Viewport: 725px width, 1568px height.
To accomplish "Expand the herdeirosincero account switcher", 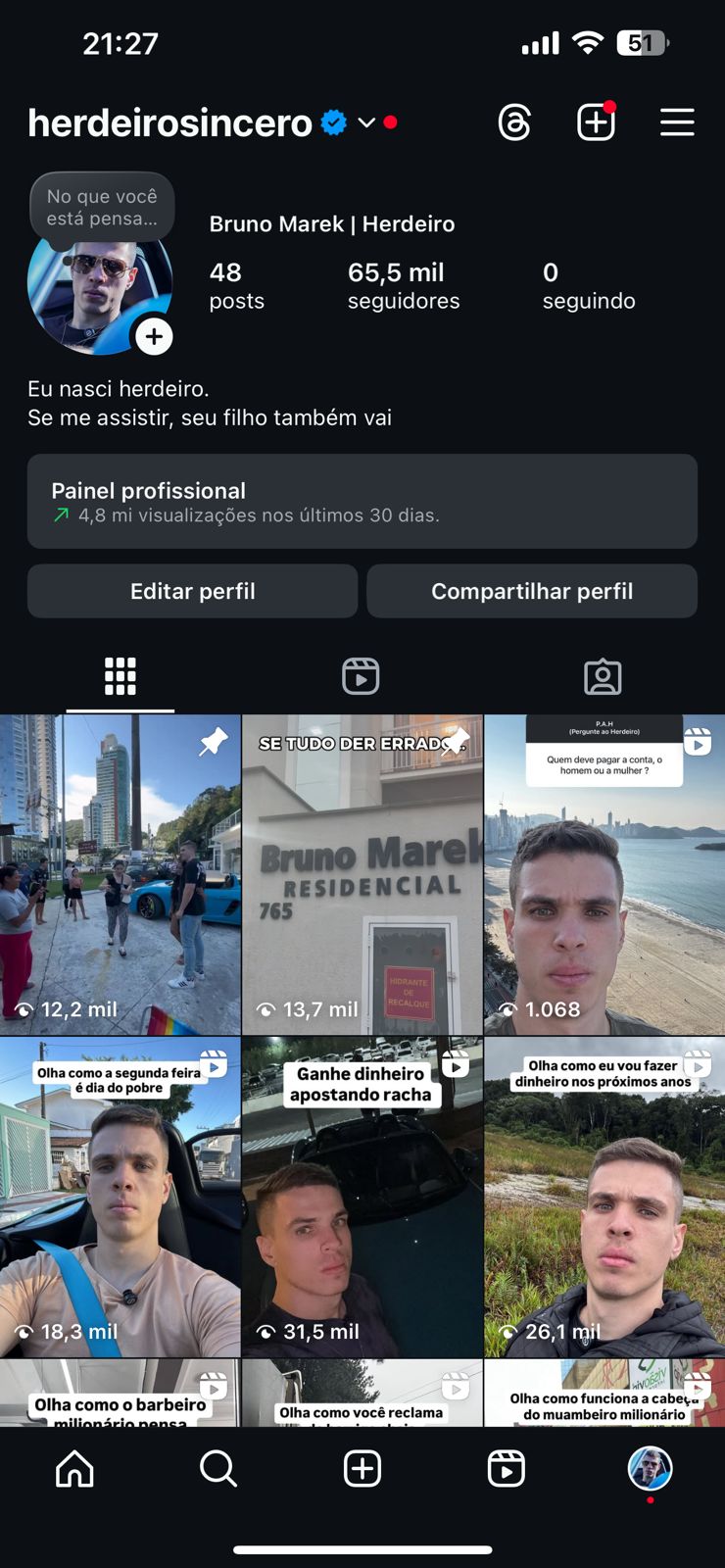I will [x=366, y=122].
